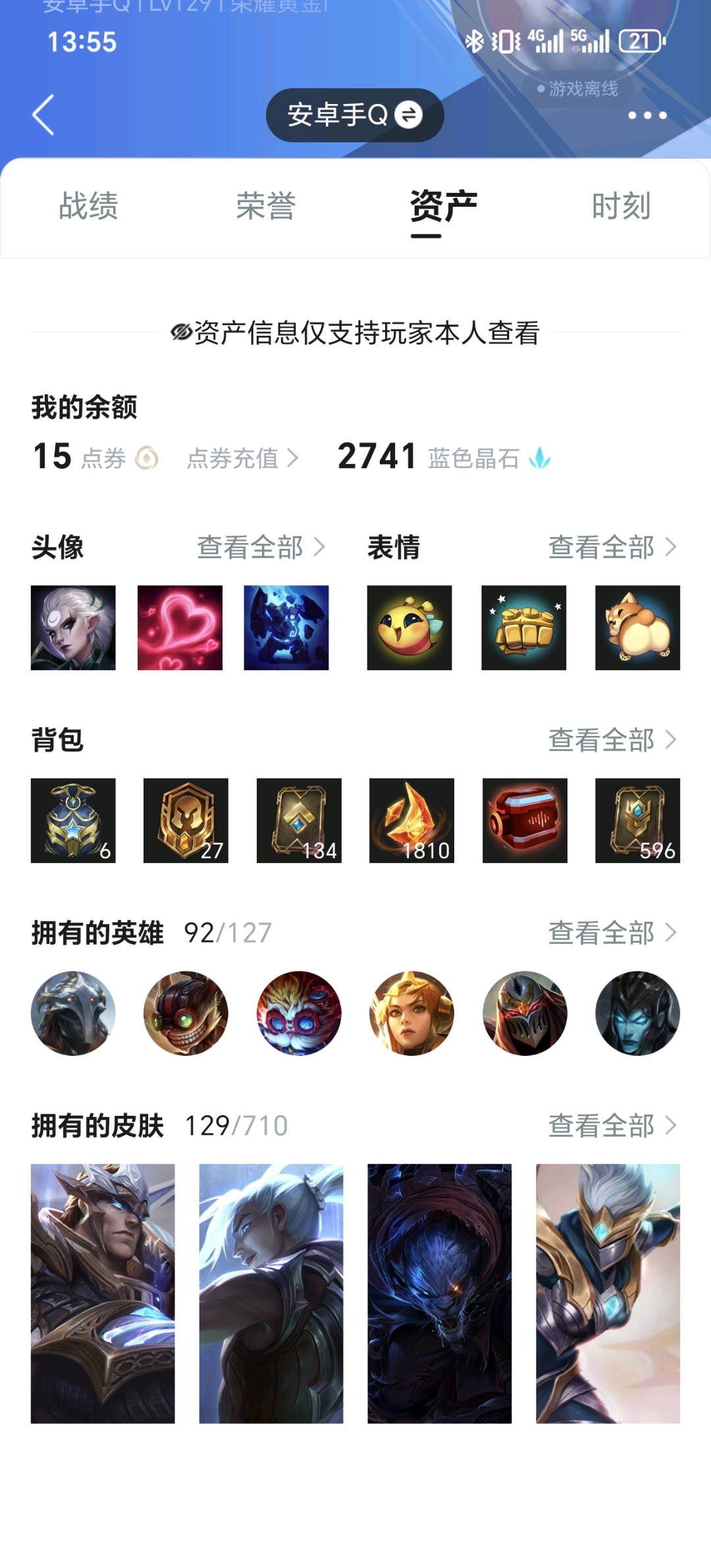
Task: View all items in 头像 section
Action: click(x=261, y=547)
